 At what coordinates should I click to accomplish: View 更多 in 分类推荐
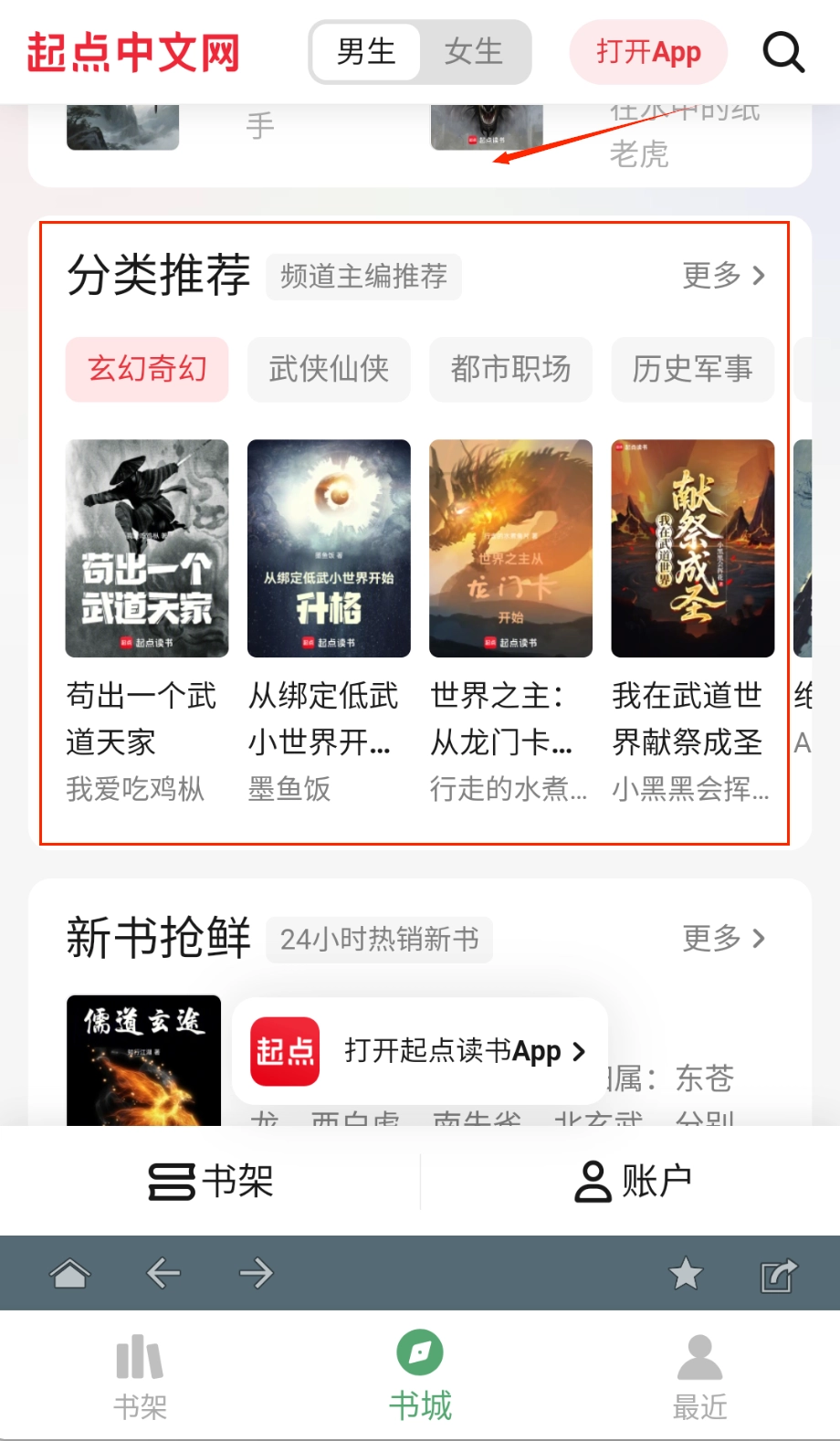click(724, 275)
